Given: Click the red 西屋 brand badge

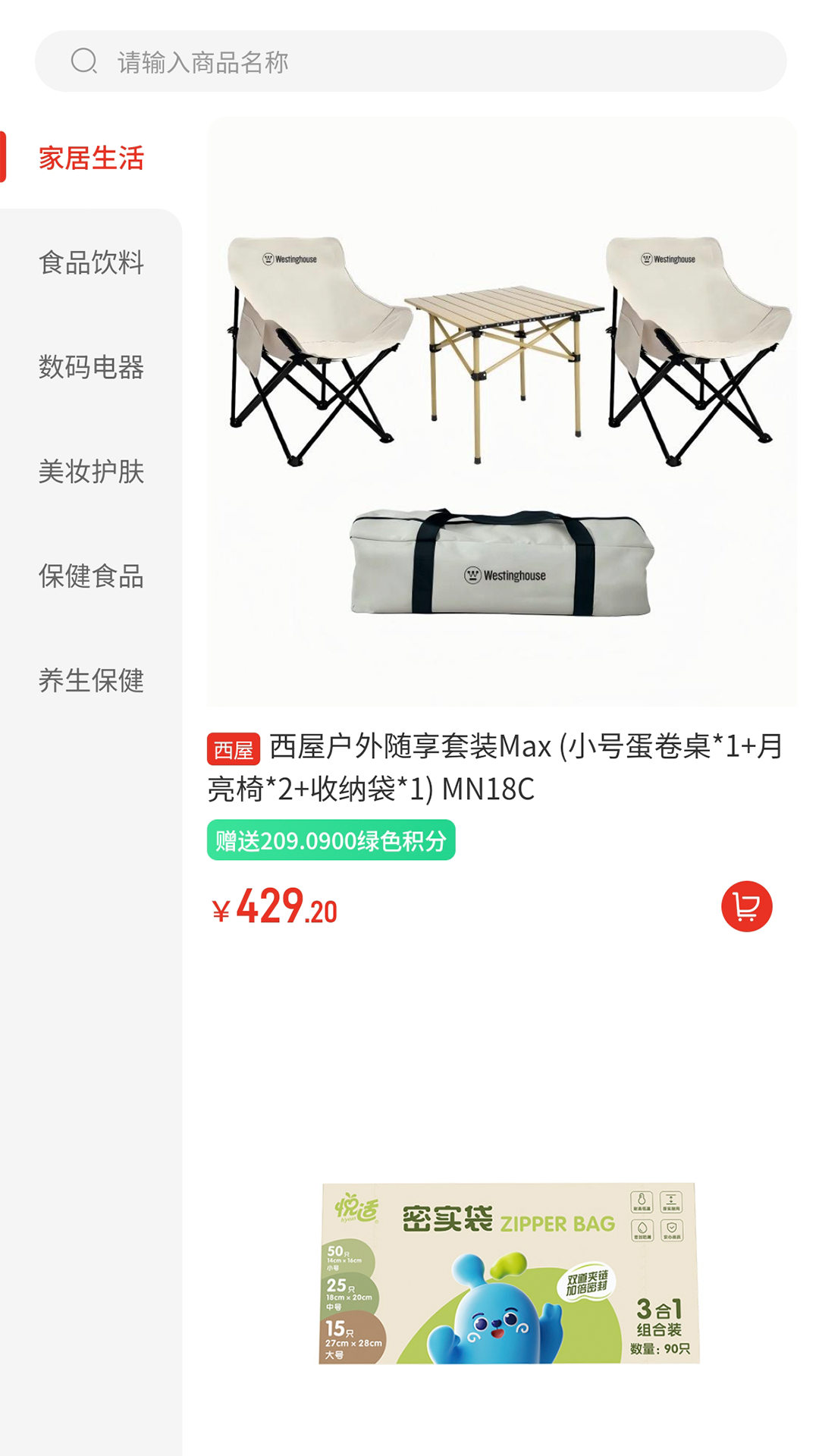Looking at the screenshot, I should pos(233,747).
